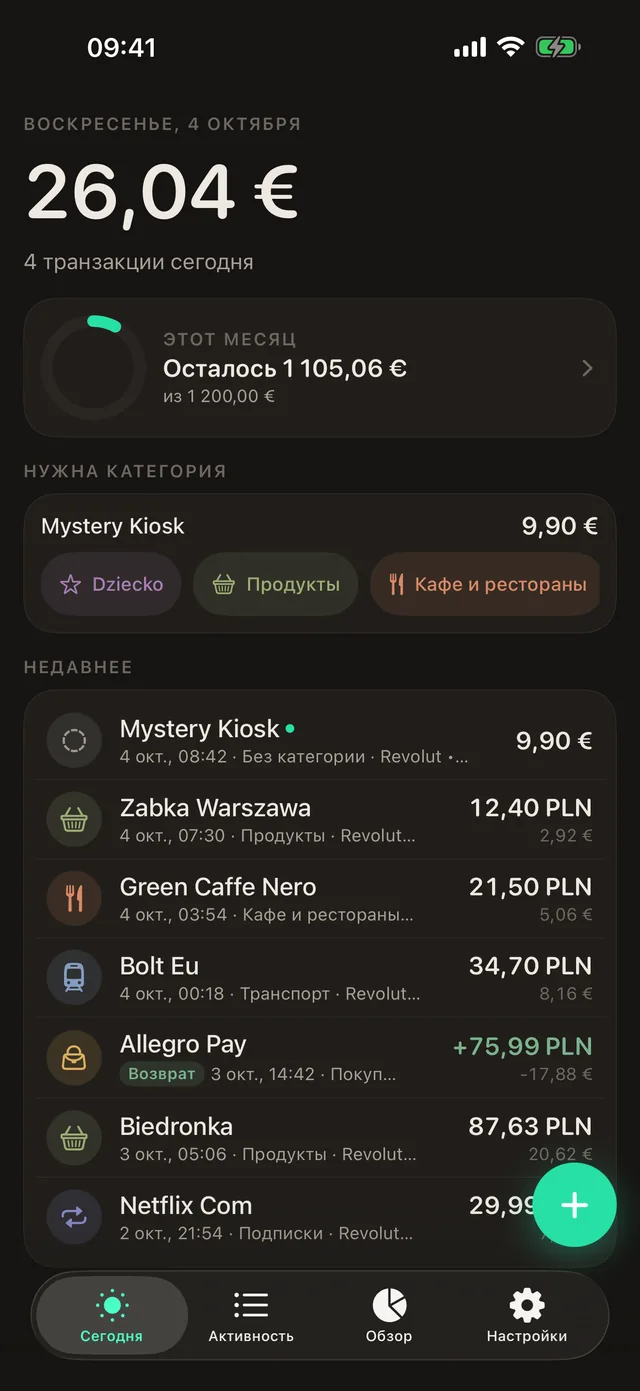
Task: Switch to the Сегодня tab
Action: pyautogui.click(x=112, y=1317)
